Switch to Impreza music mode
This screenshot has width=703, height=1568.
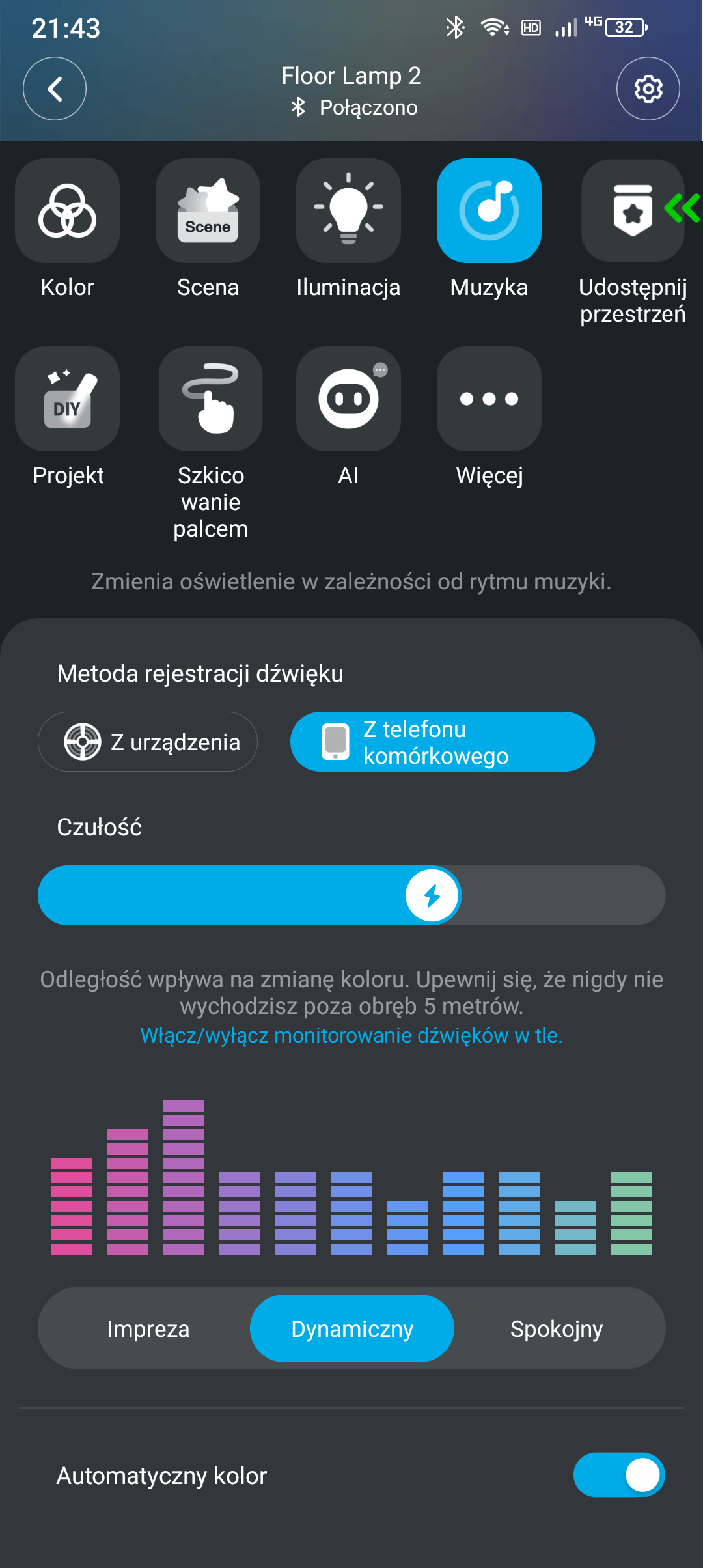(148, 1328)
